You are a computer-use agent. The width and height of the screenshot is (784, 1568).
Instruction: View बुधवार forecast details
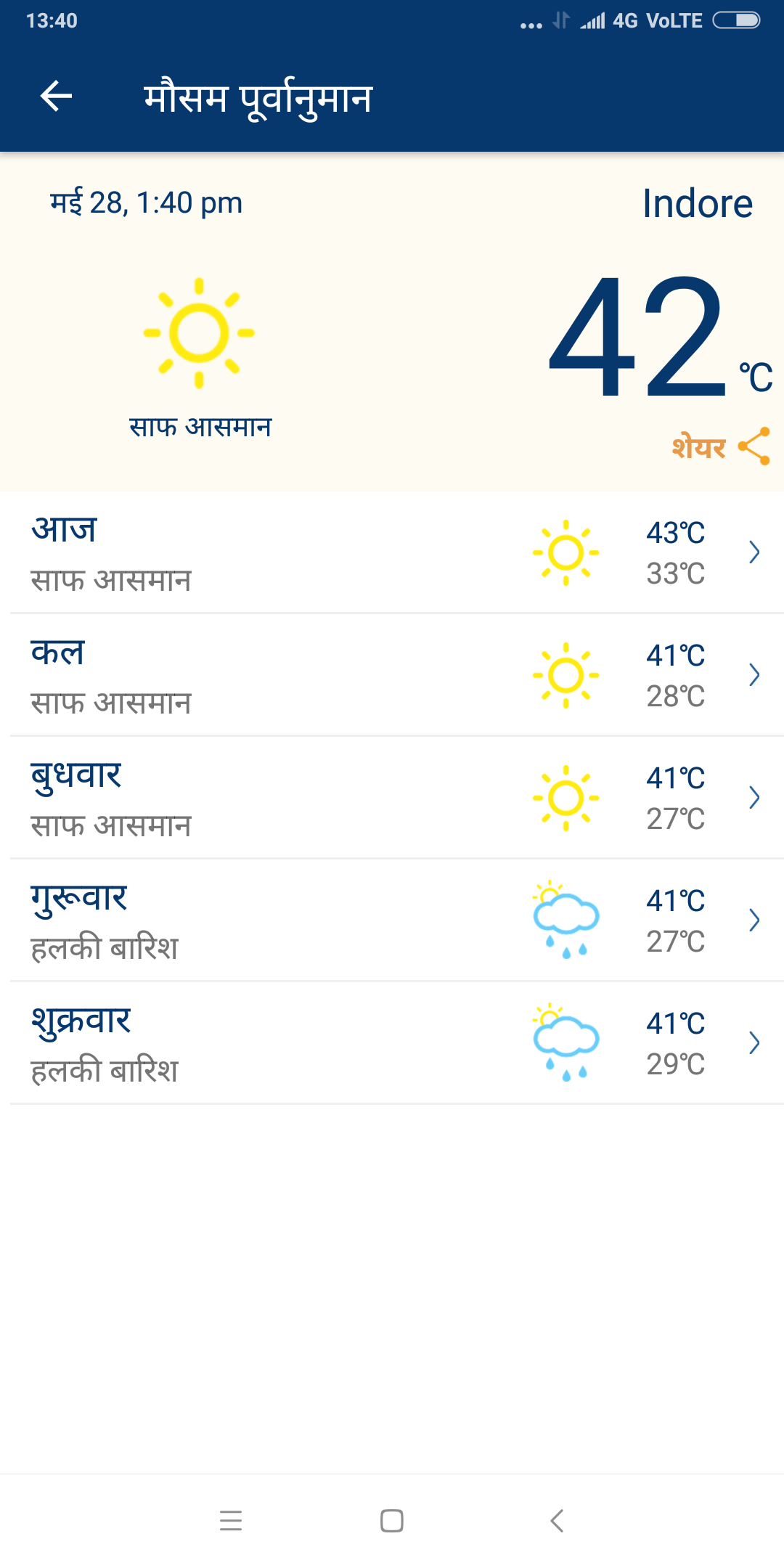392,798
